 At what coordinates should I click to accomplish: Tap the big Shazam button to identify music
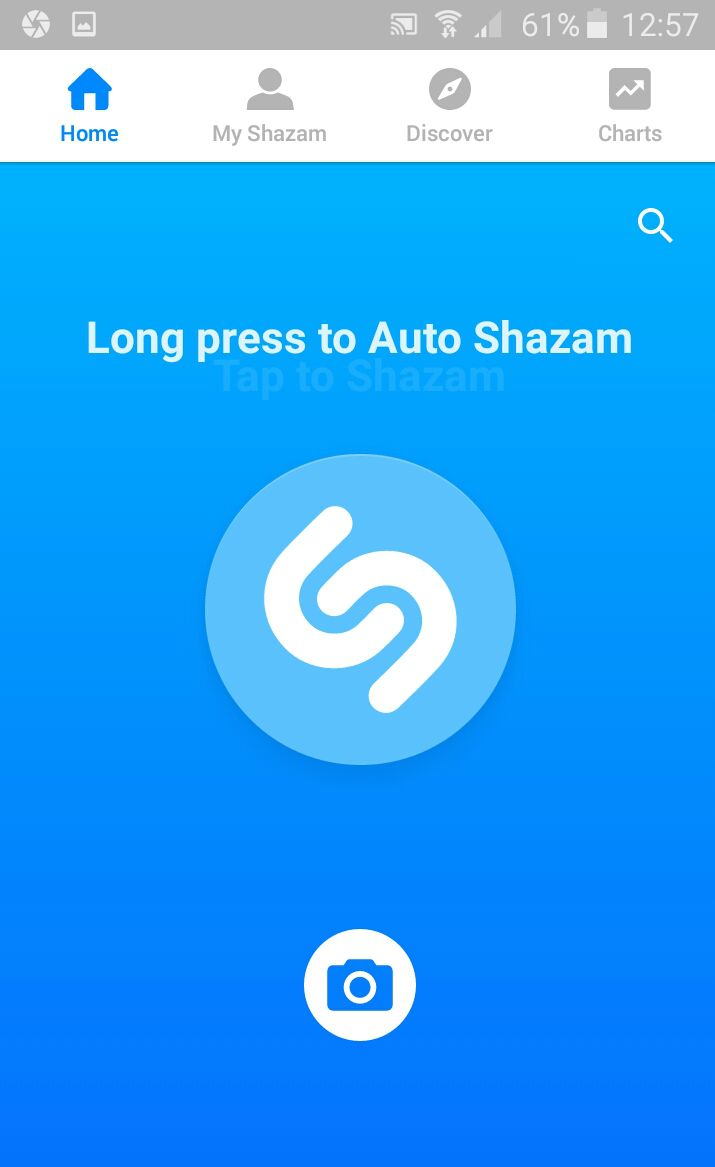360,609
